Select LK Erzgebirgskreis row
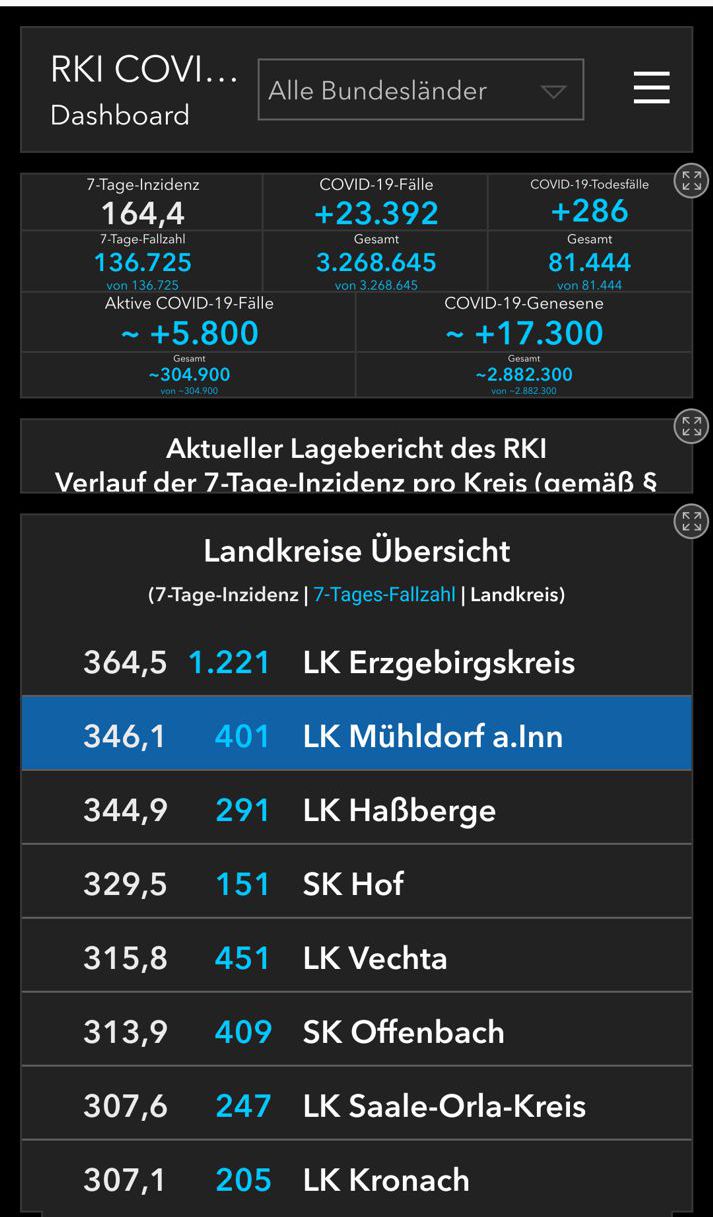This screenshot has height=1217, width=713. pyautogui.click(x=356, y=662)
